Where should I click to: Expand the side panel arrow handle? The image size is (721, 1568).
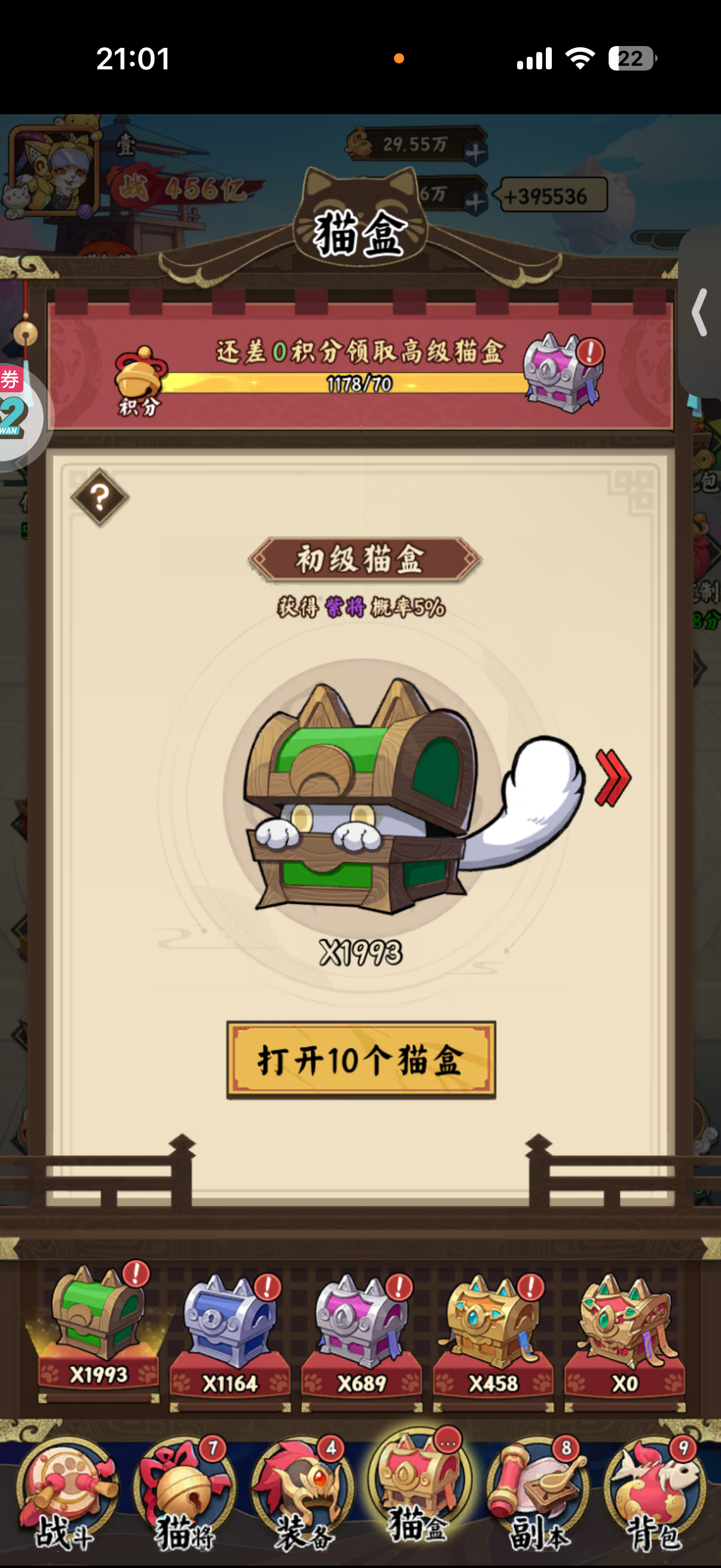coord(701,312)
